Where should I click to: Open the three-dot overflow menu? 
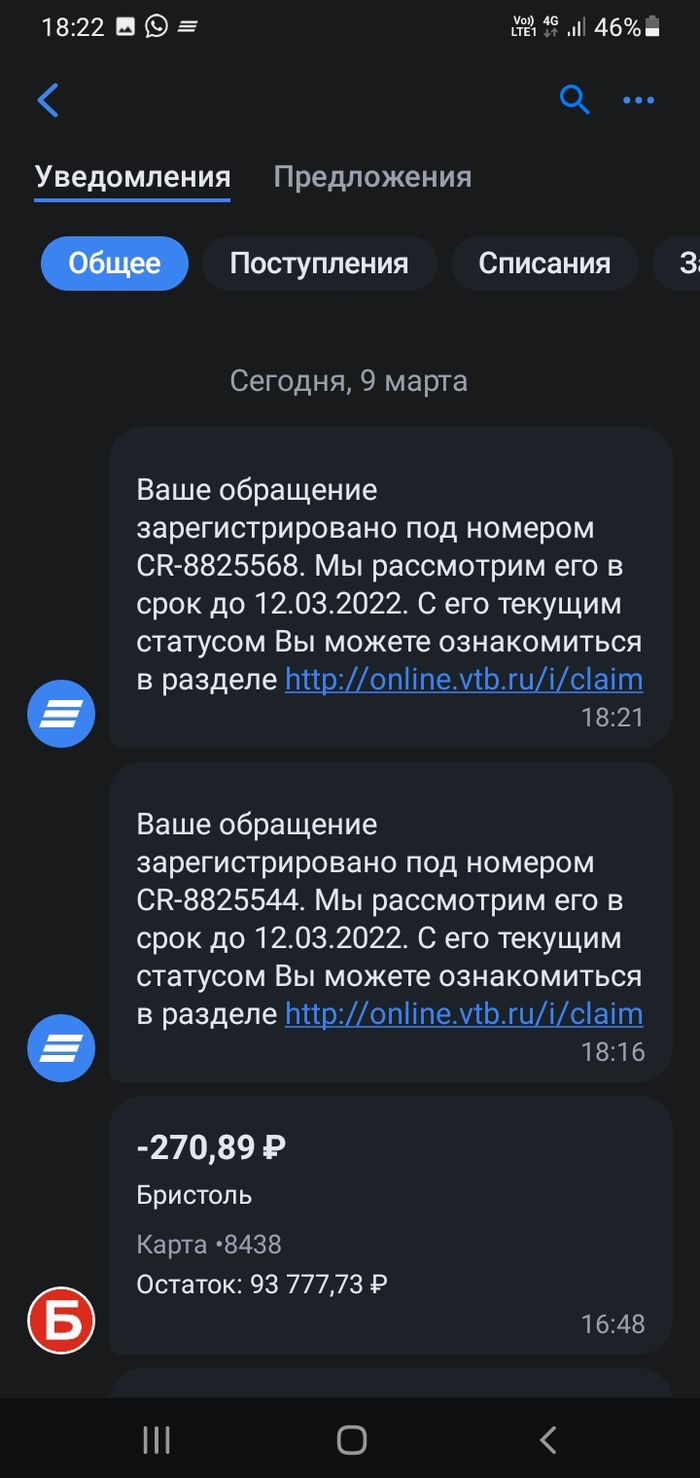coord(638,100)
